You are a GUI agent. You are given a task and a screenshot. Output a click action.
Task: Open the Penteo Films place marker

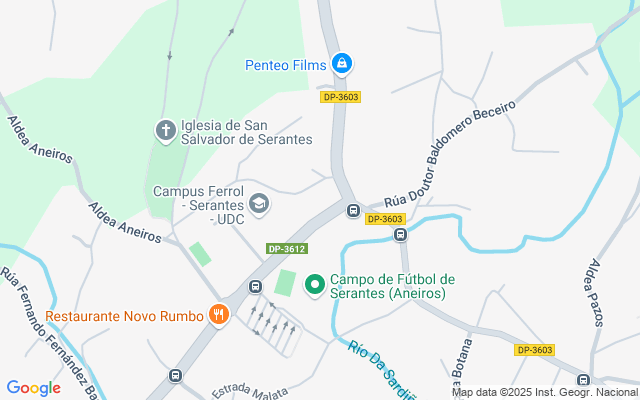coord(342,64)
